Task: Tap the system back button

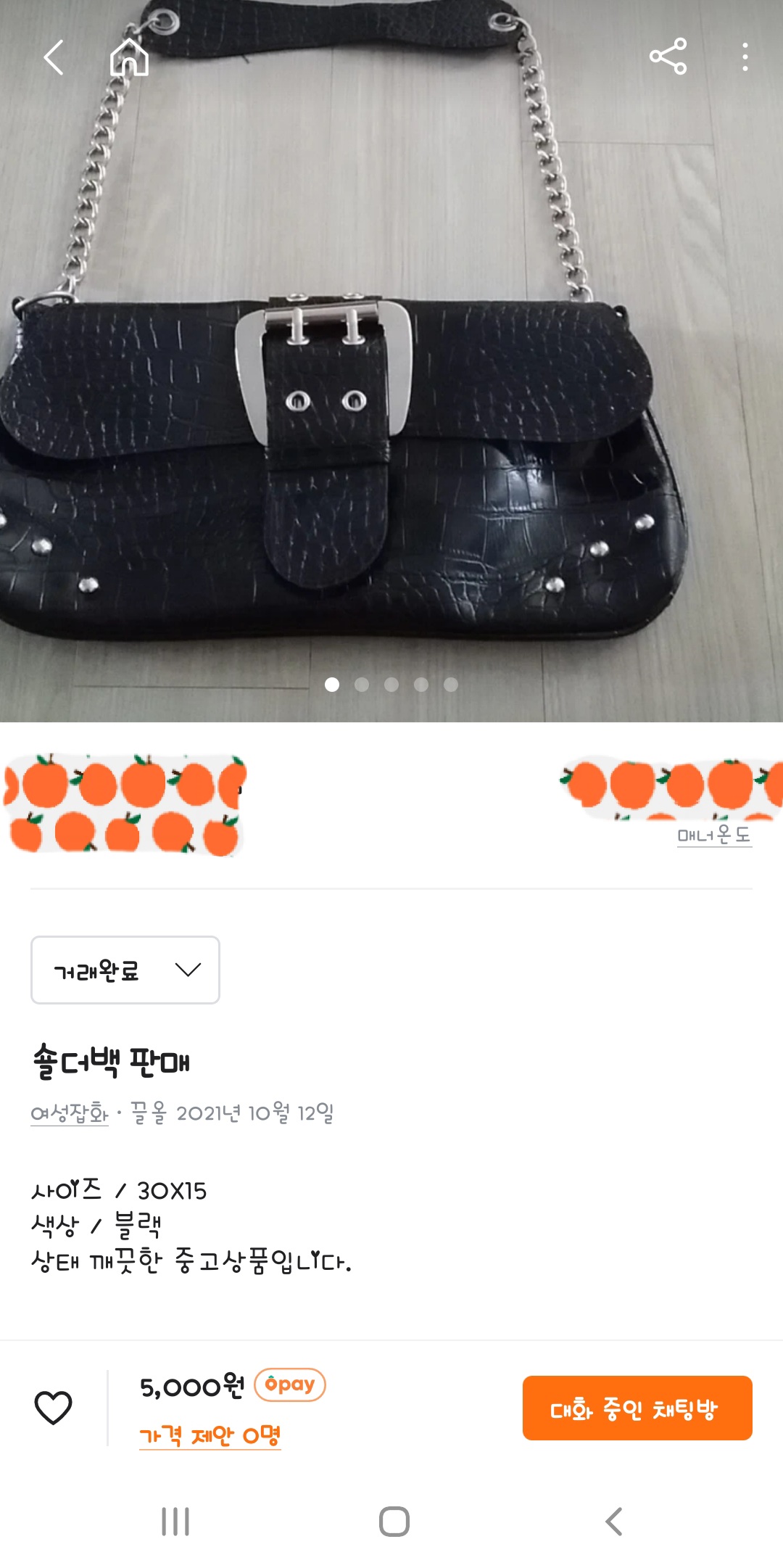Action: [613, 1521]
